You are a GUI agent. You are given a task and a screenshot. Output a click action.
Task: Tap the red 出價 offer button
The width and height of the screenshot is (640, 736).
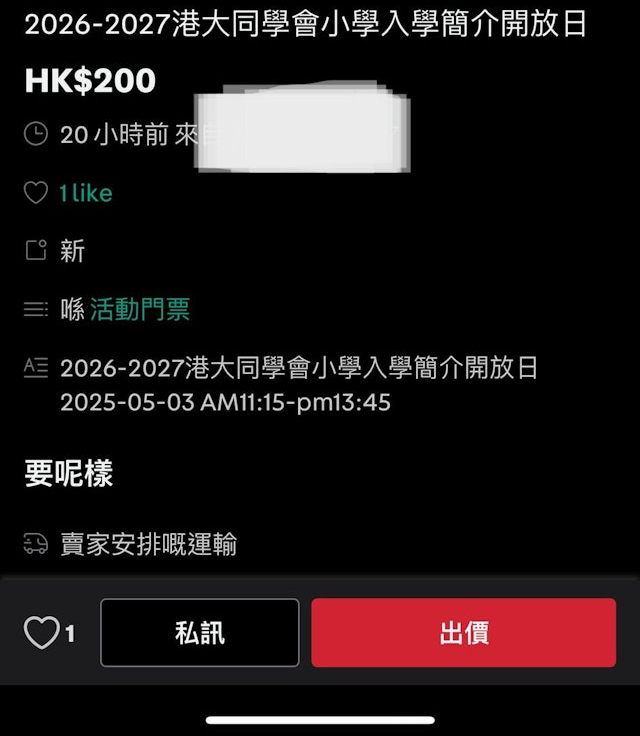coord(463,633)
